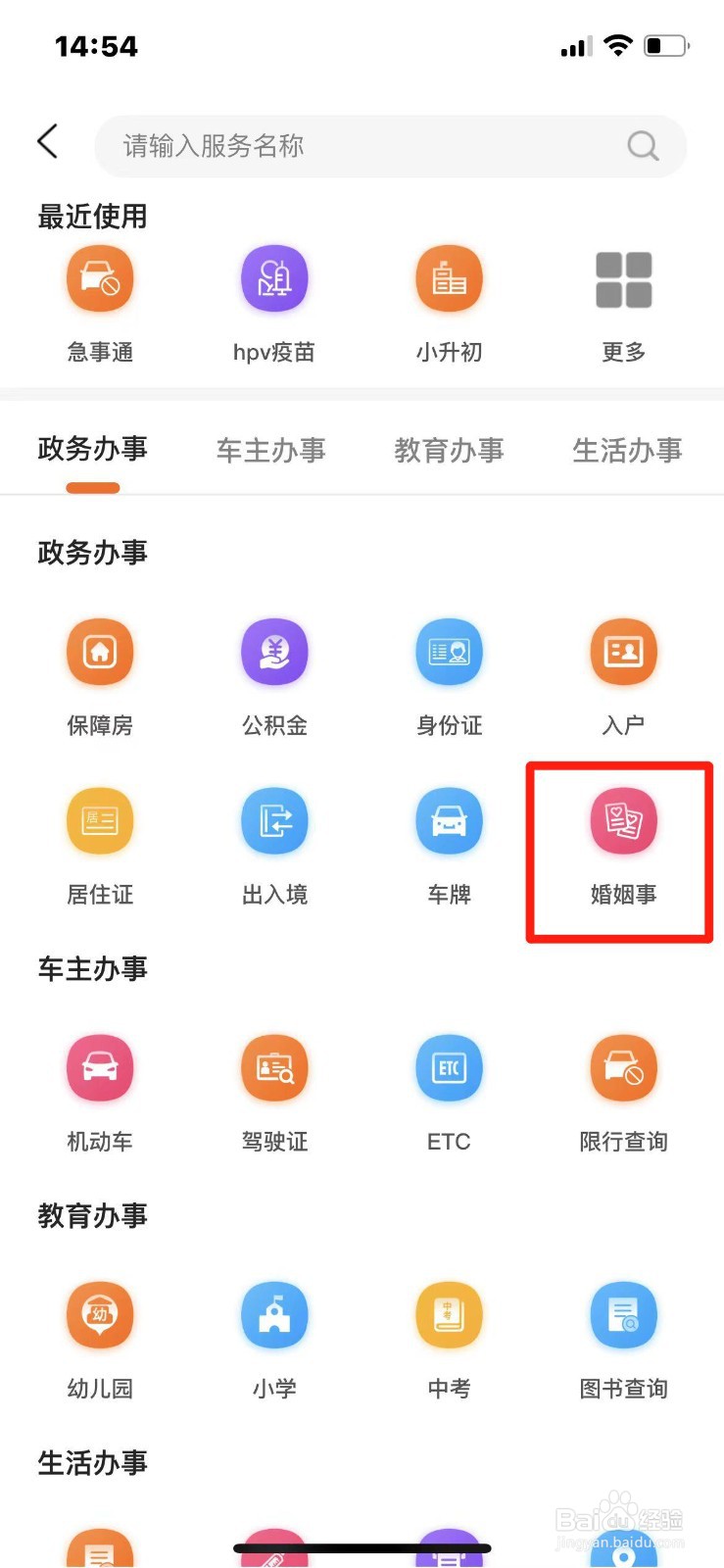The width and height of the screenshot is (724, 1568).
Task: Tap the 身份证 ID card icon
Action: pyautogui.click(x=448, y=652)
